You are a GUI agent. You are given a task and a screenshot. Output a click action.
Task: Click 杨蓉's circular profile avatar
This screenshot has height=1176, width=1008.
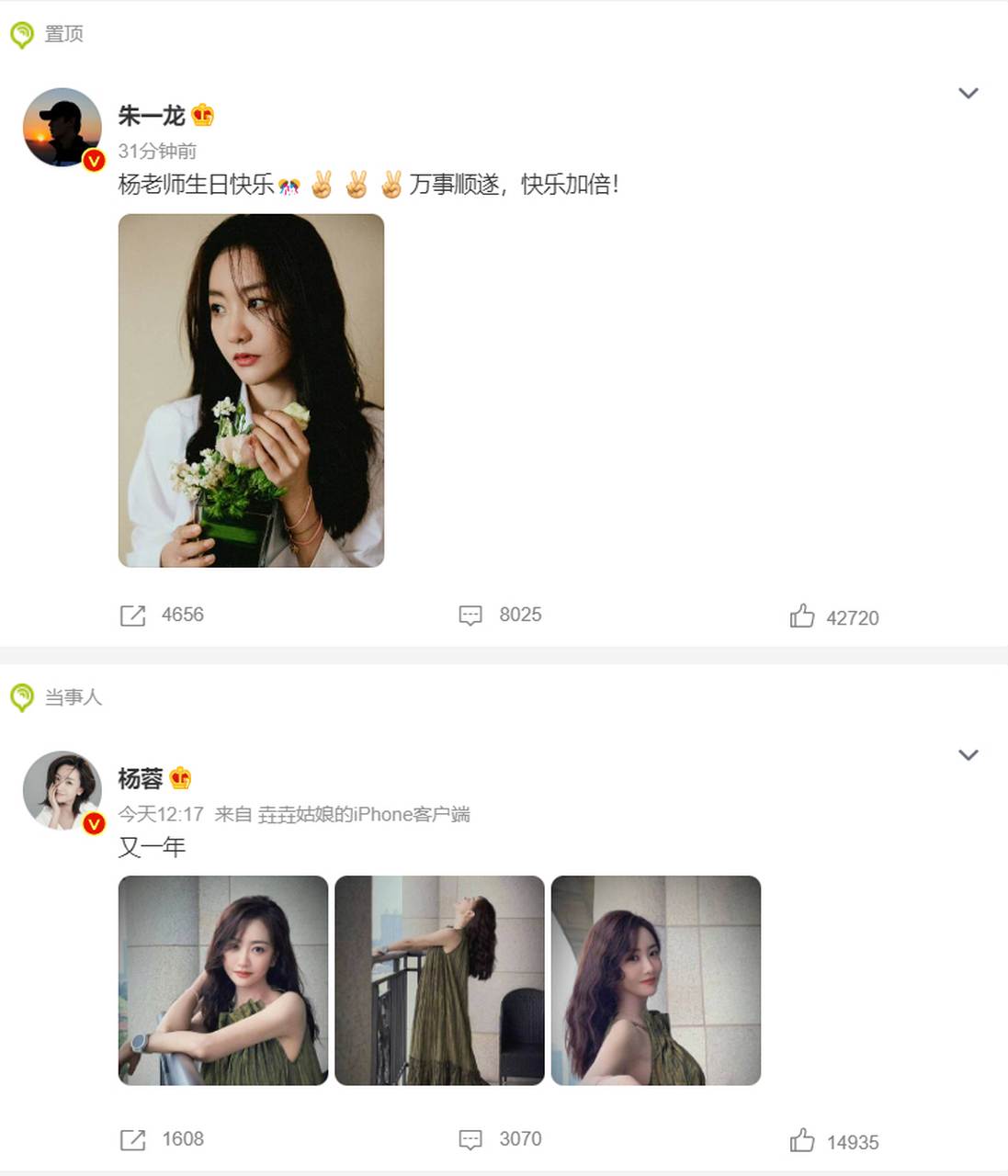tap(62, 791)
